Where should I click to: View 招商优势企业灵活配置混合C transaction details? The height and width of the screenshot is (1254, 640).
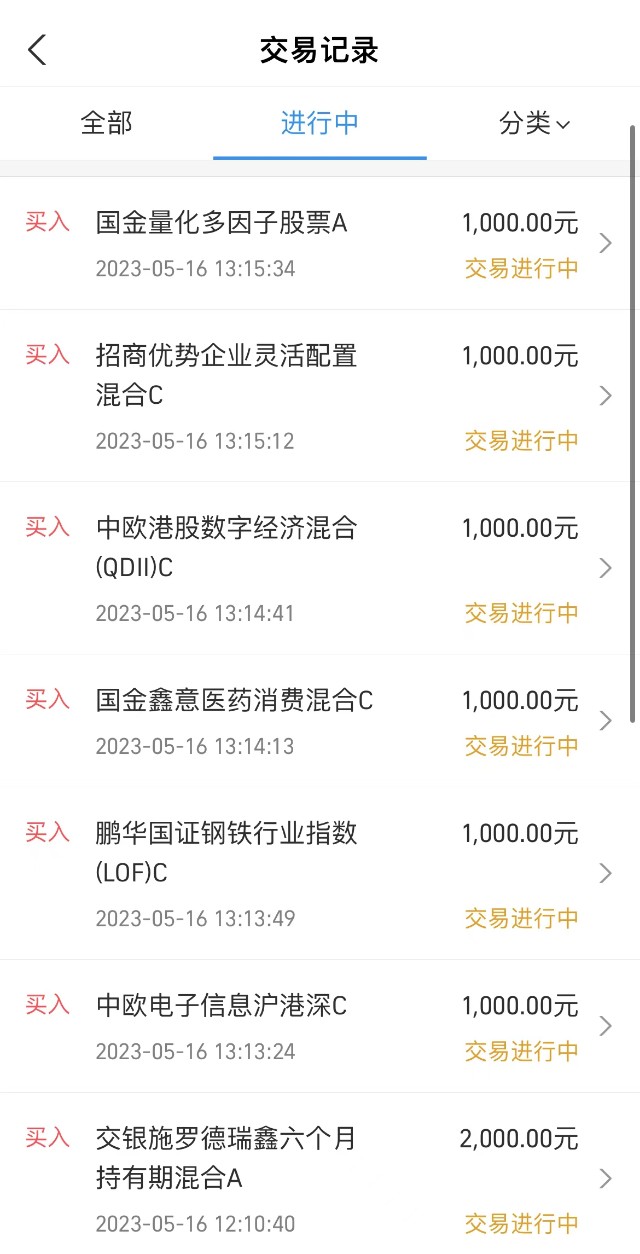[320, 396]
